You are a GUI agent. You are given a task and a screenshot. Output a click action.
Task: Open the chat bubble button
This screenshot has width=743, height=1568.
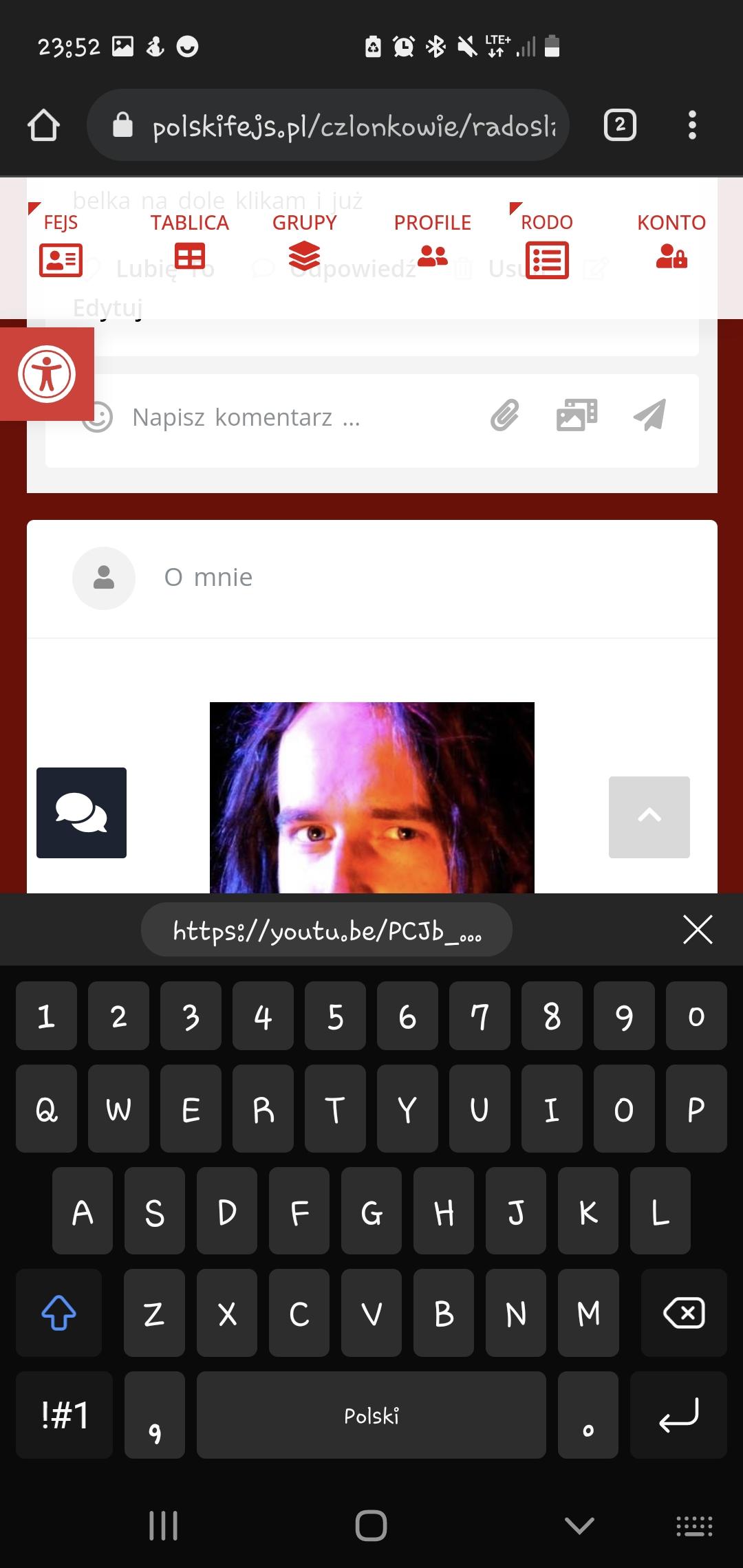[x=81, y=813]
